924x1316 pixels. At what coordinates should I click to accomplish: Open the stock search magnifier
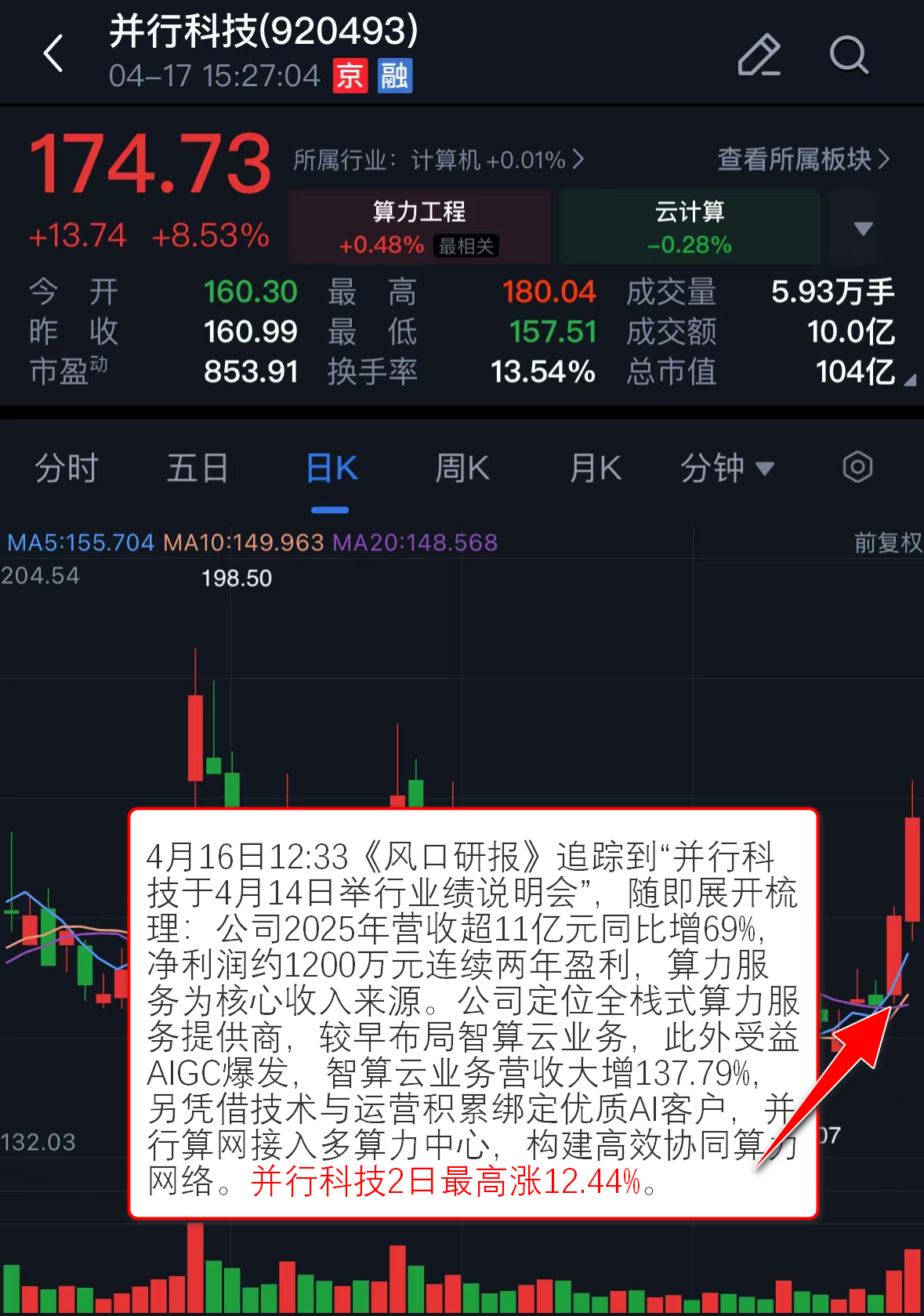coord(848,55)
